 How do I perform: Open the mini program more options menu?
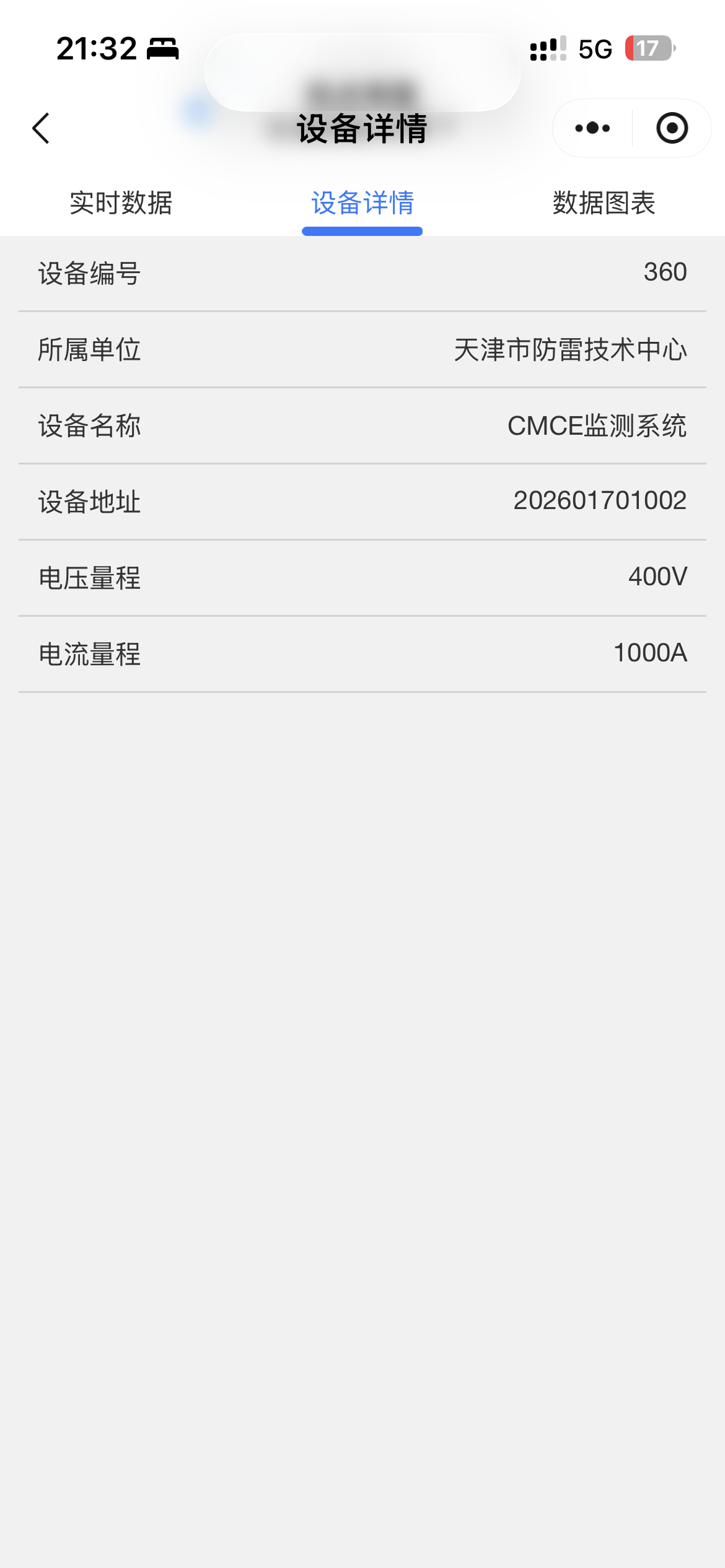[x=592, y=128]
